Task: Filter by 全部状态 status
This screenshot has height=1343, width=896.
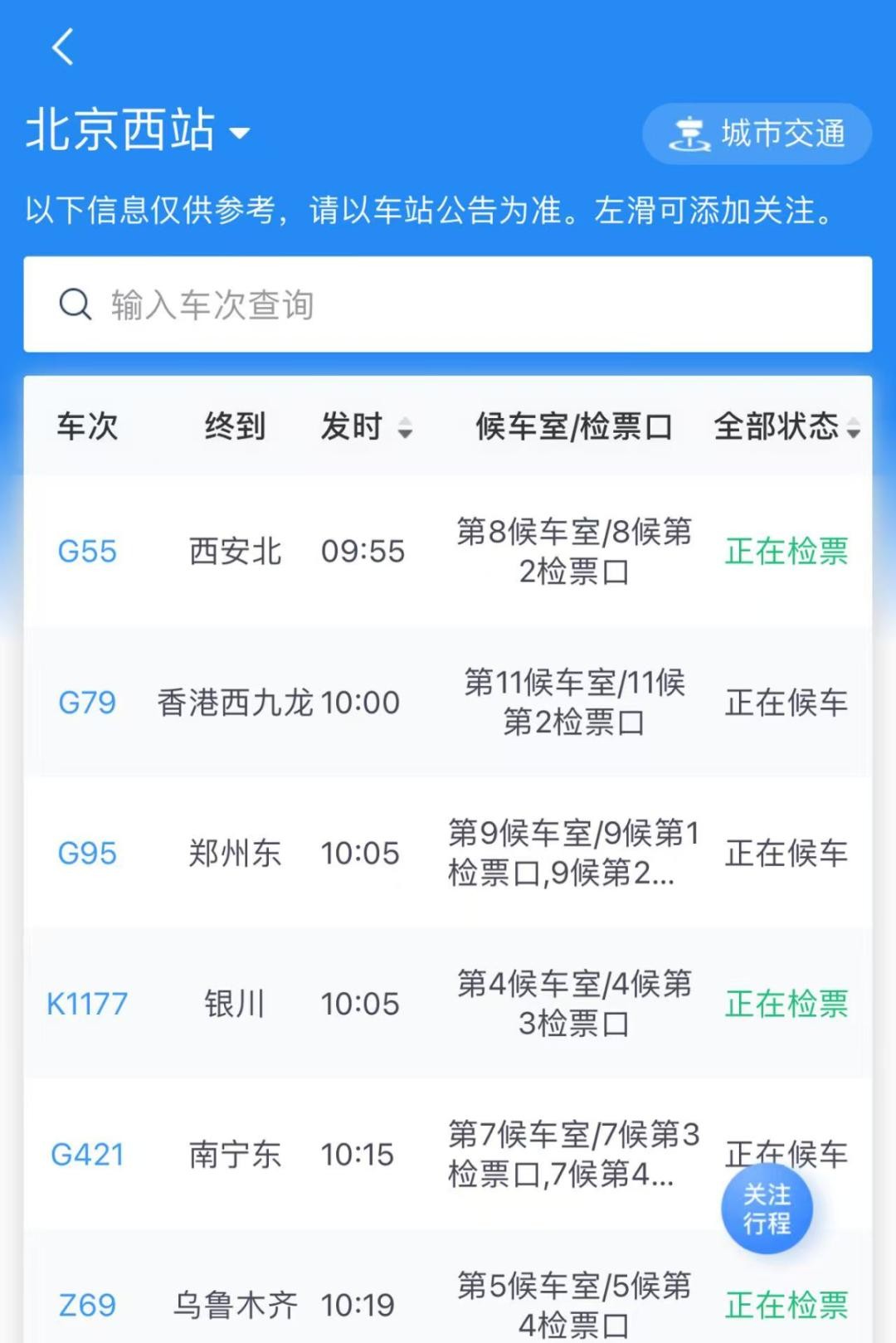Action: (786, 427)
